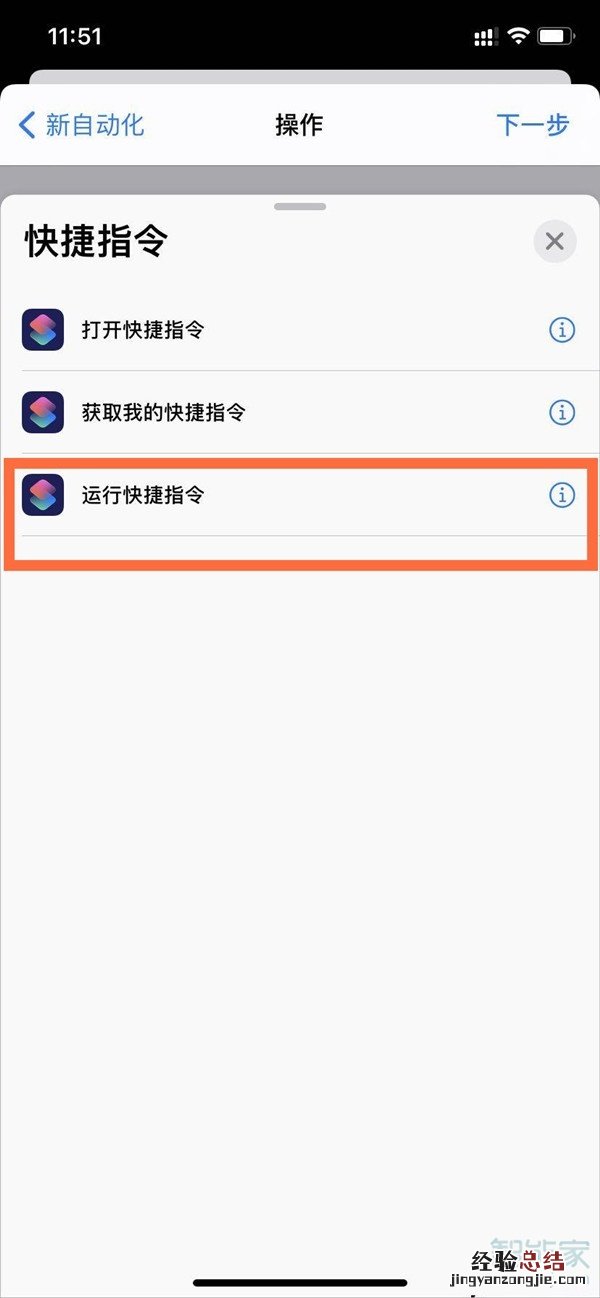Show info for 打开快捷指令

click(562, 330)
